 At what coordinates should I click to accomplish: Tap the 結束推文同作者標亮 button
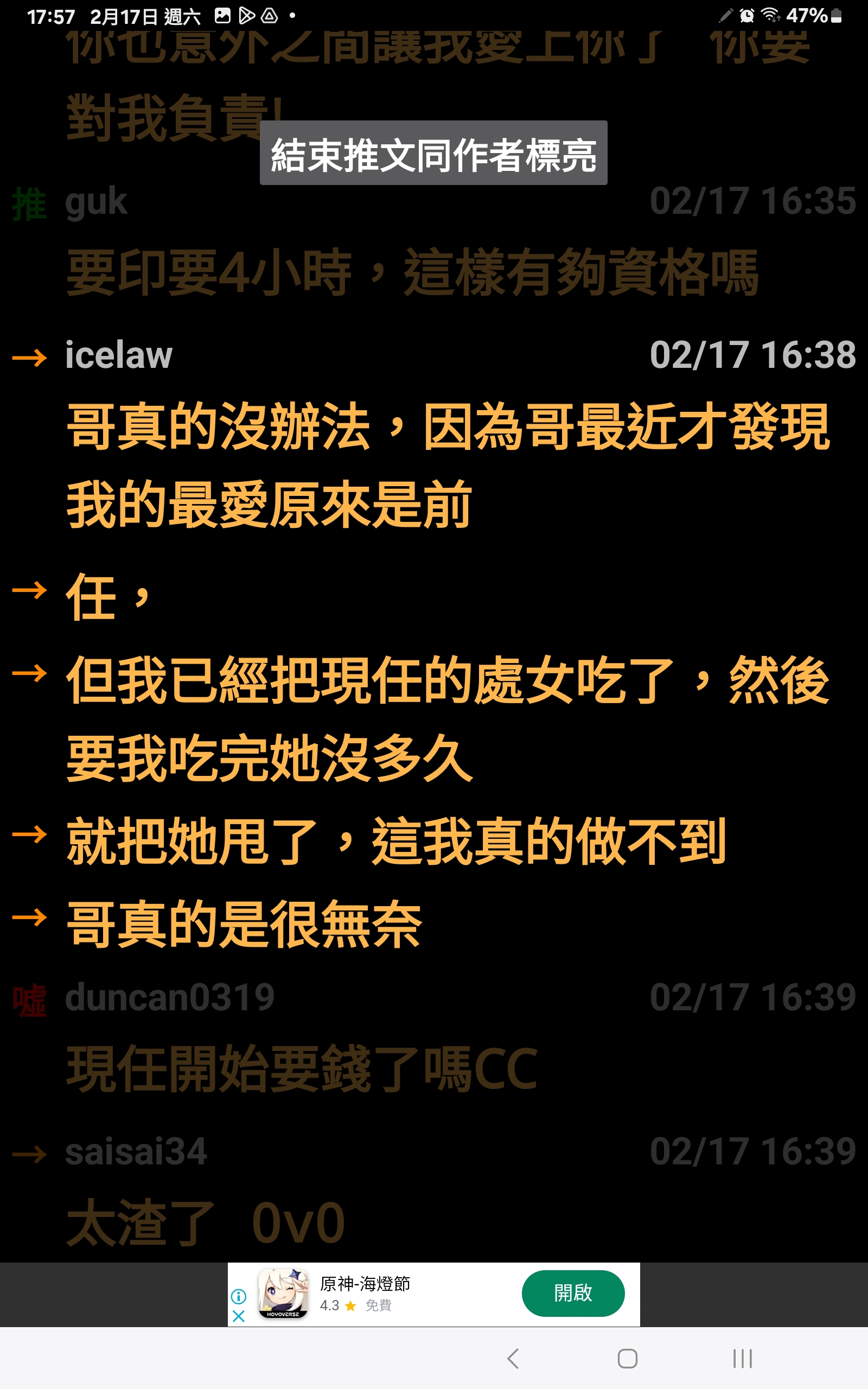click(x=433, y=154)
